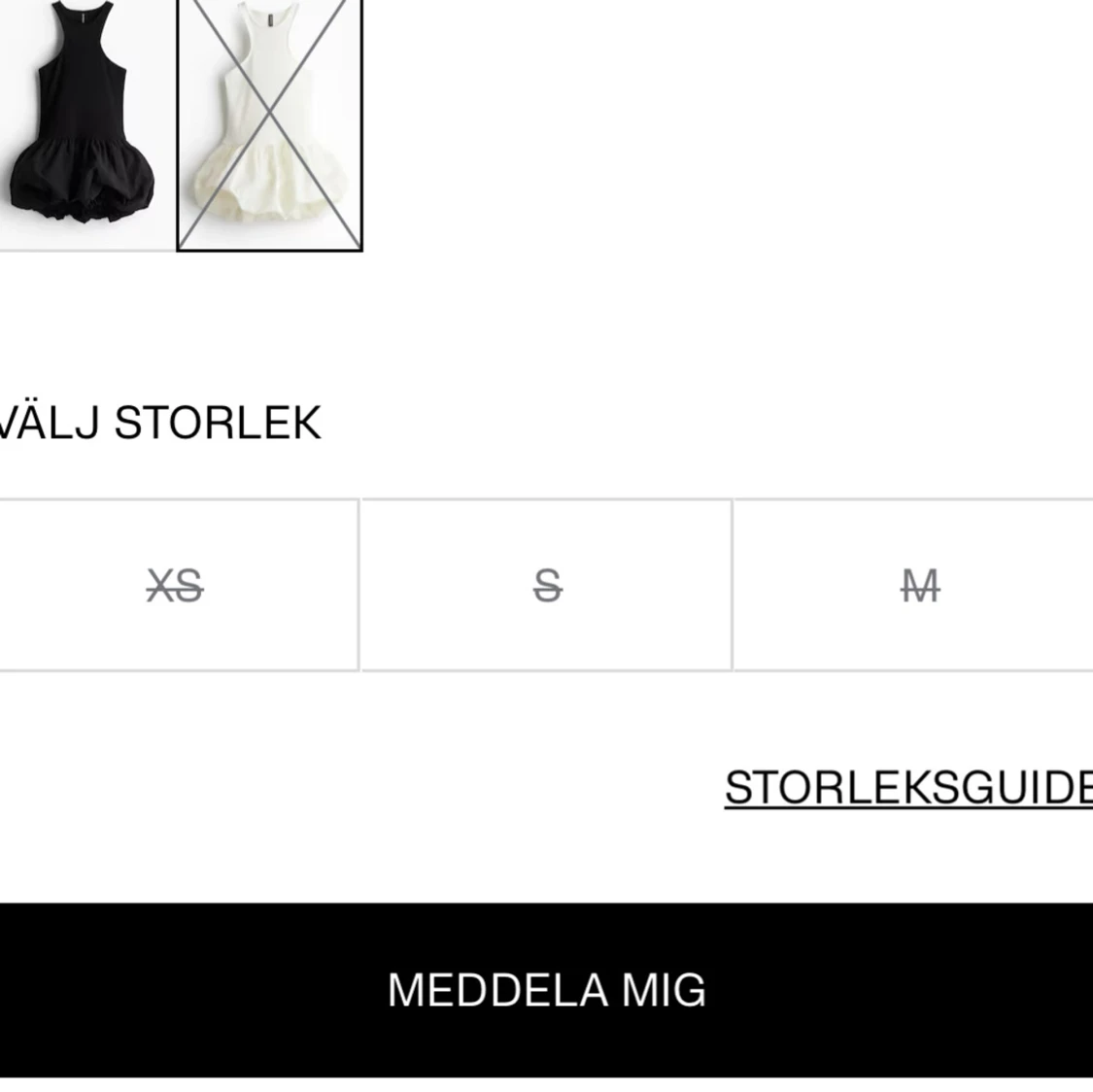
Task: Tap the Meddela mig button
Action: [546, 990]
